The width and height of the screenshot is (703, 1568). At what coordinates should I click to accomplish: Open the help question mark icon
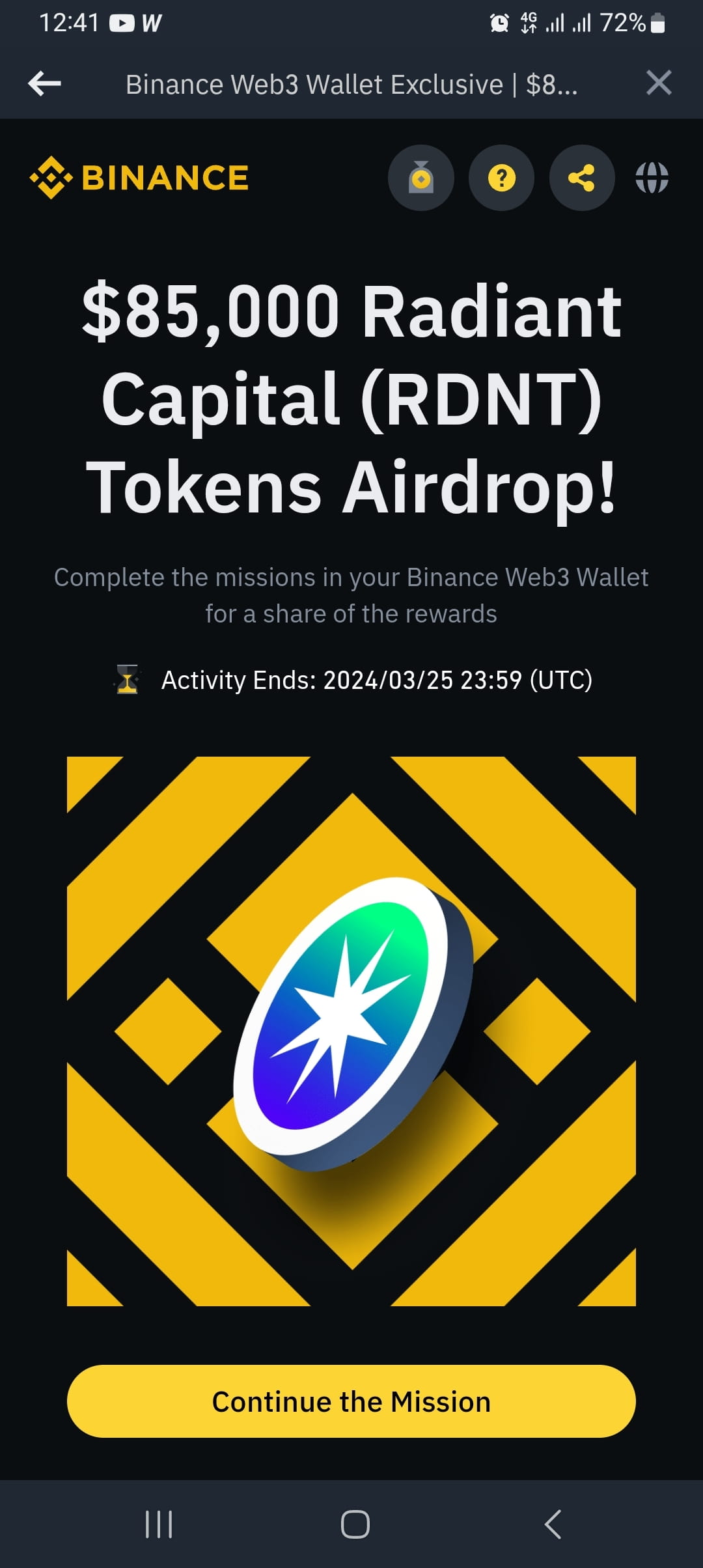point(501,177)
